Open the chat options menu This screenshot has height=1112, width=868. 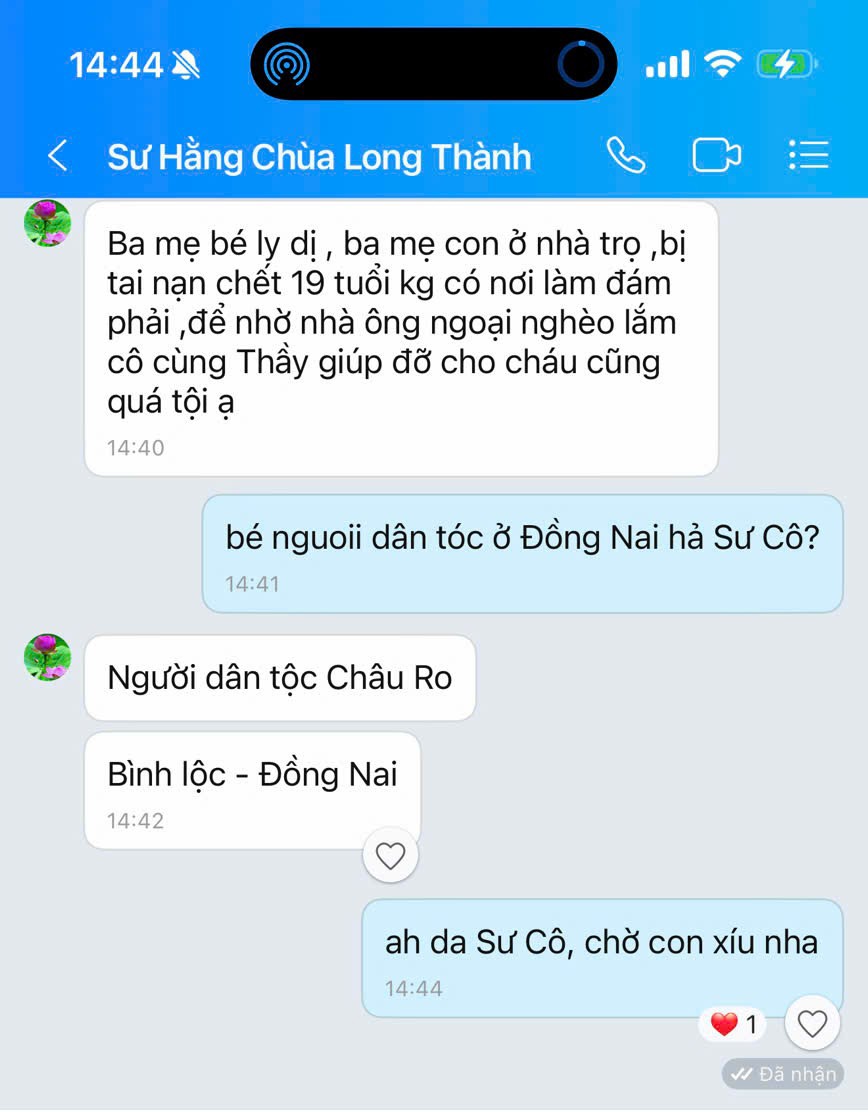pos(808,156)
